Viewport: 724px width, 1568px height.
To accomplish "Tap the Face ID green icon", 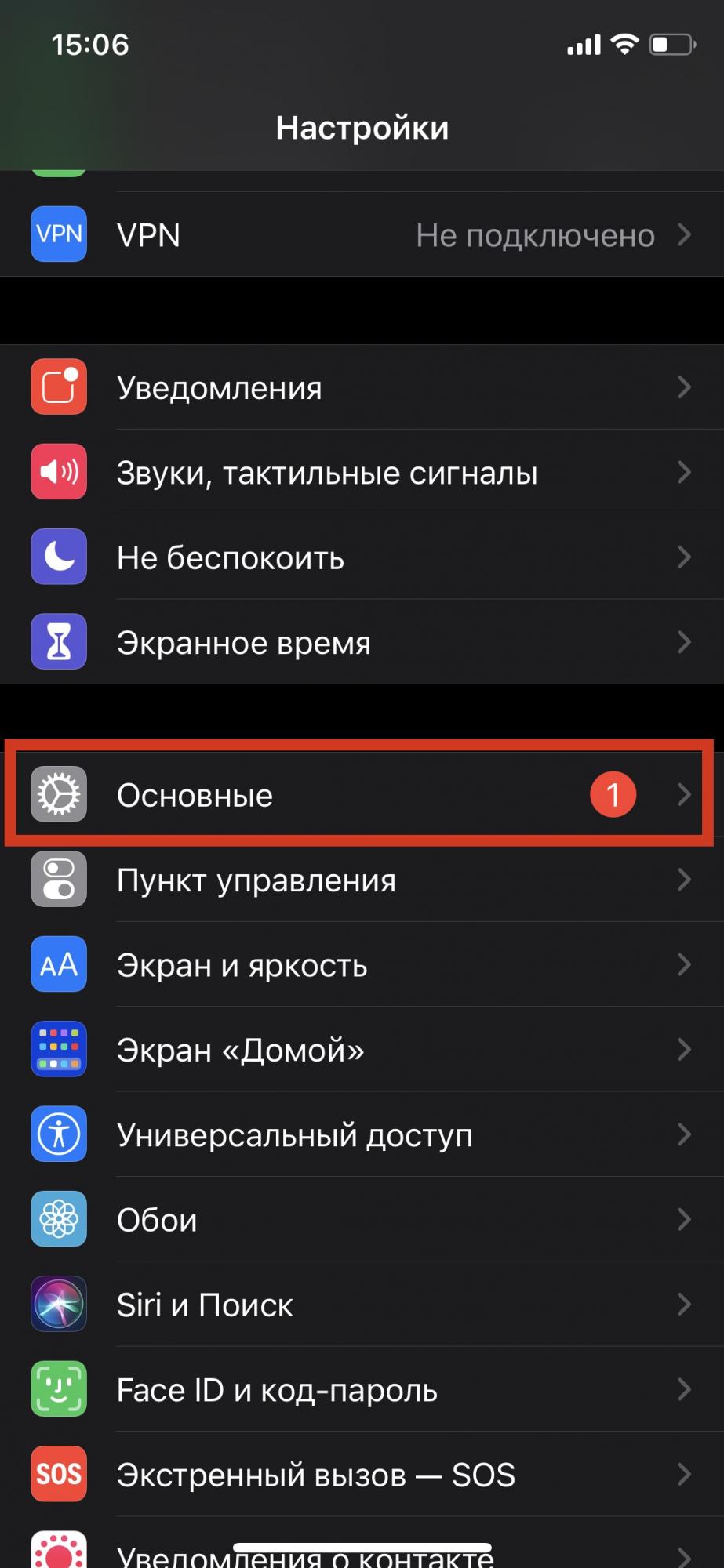I will click(58, 1388).
